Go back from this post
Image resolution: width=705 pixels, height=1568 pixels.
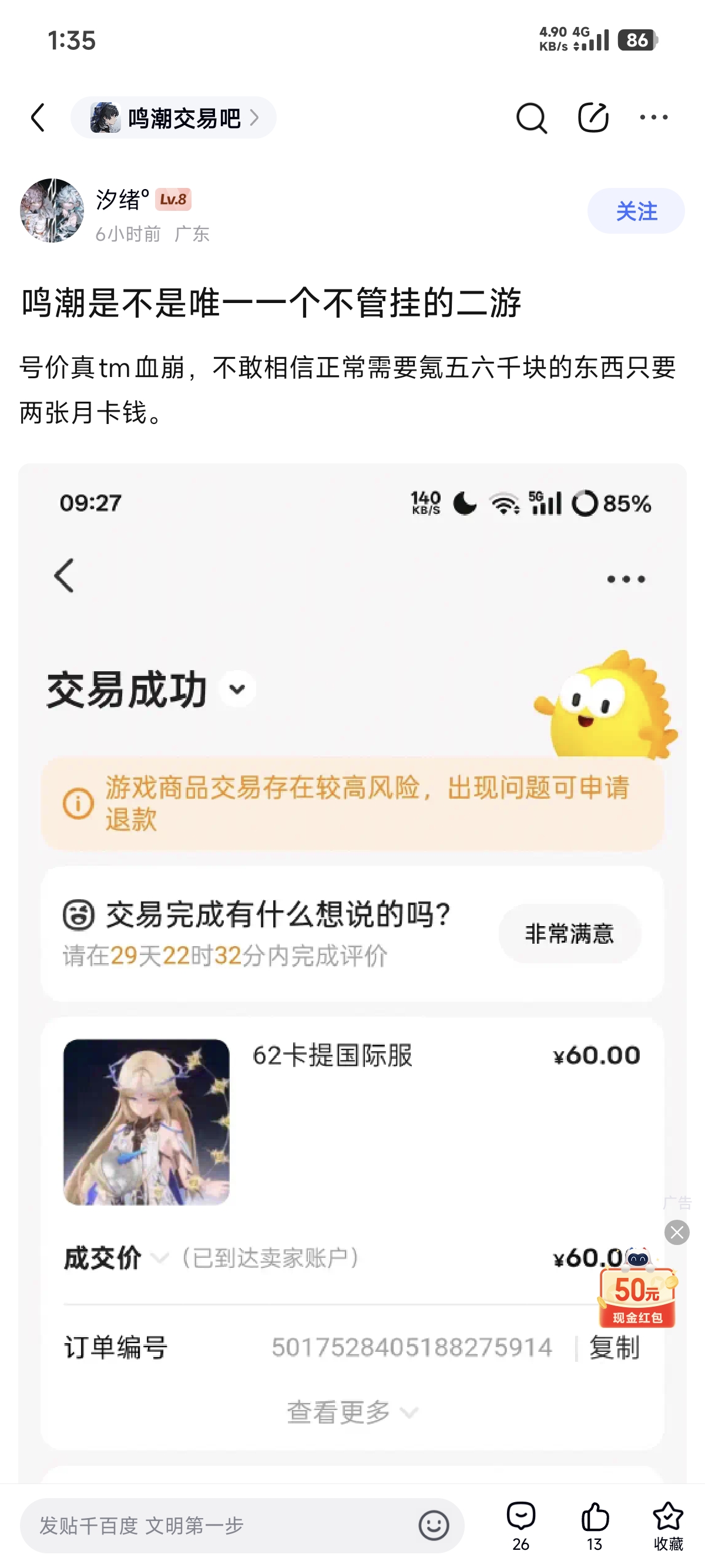(38, 117)
